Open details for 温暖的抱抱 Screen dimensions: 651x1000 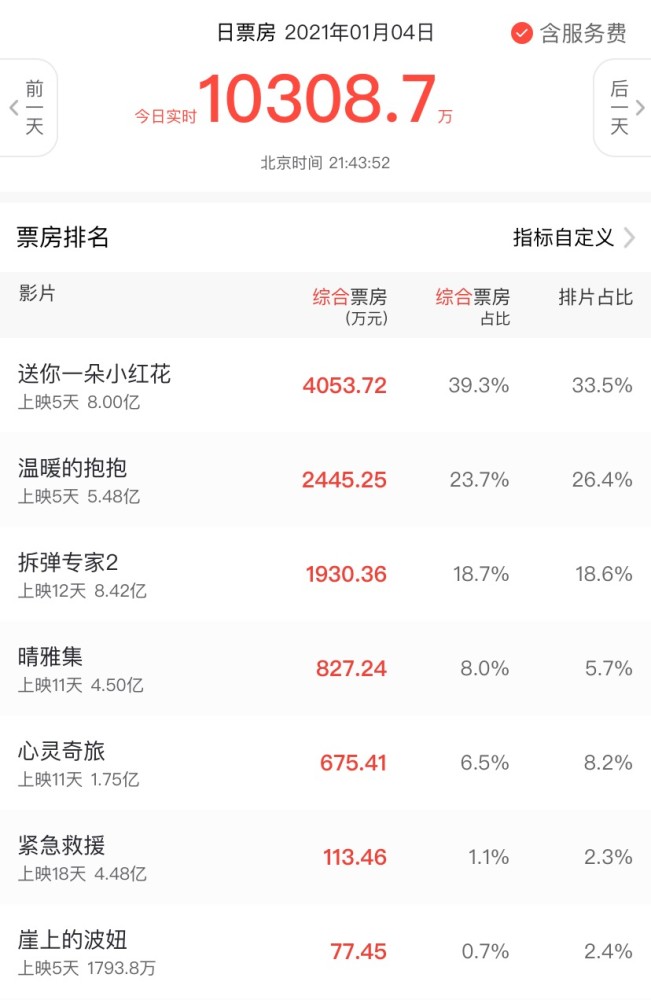(x=325, y=480)
